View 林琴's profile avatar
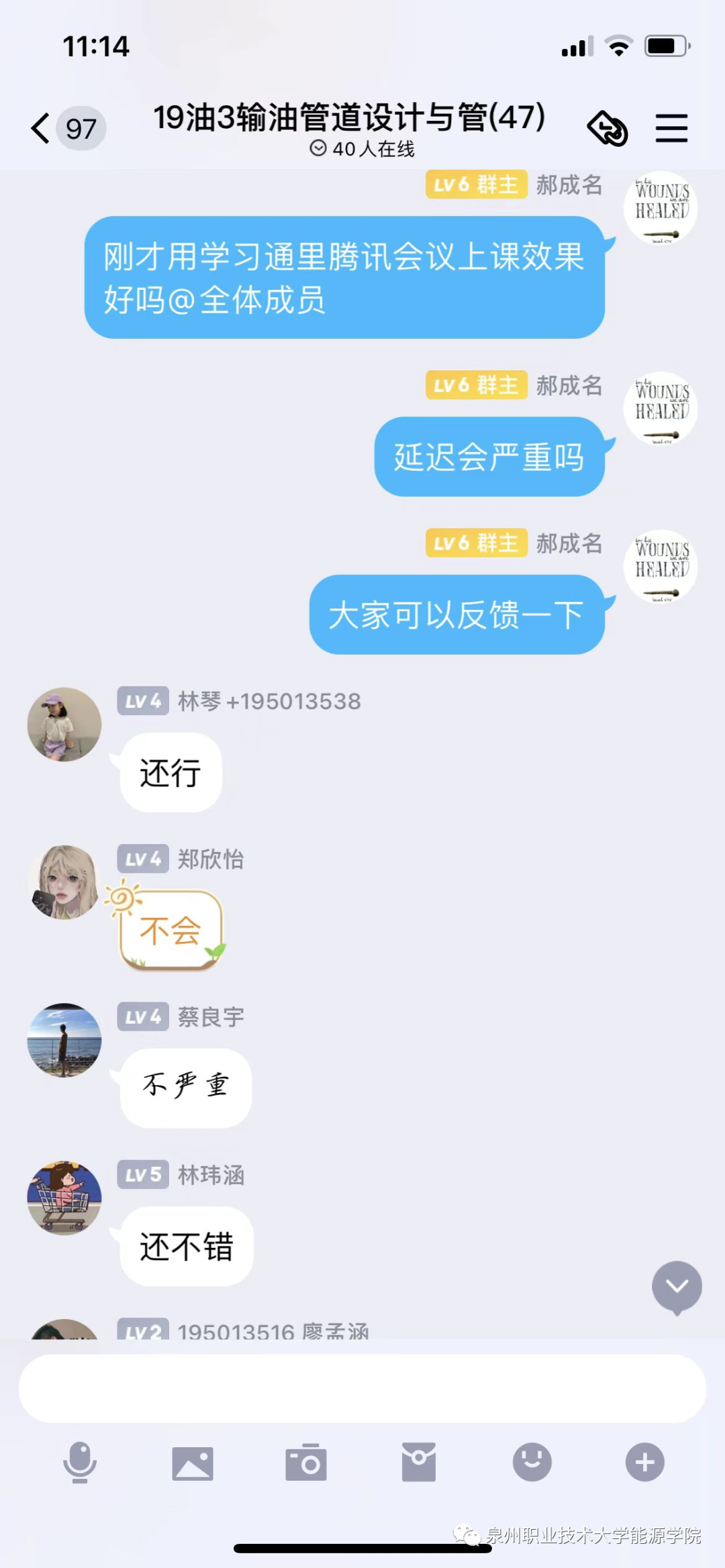This screenshot has height=1568, width=725. pos(64,724)
